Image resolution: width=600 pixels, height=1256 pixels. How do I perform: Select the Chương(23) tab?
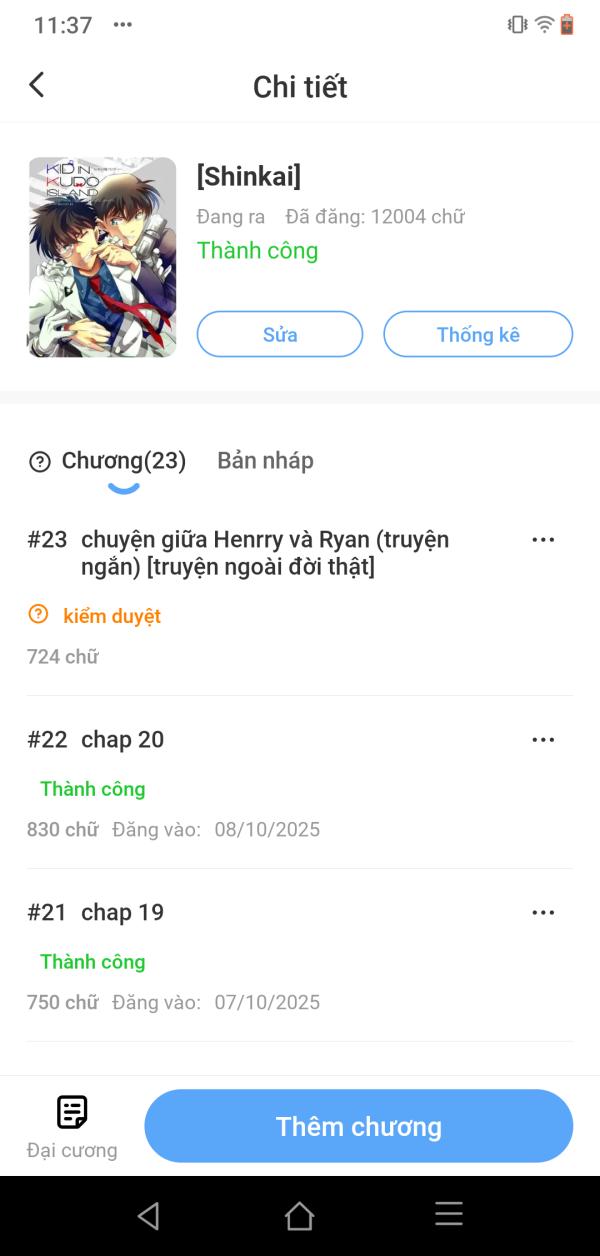[x=124, y=460]
